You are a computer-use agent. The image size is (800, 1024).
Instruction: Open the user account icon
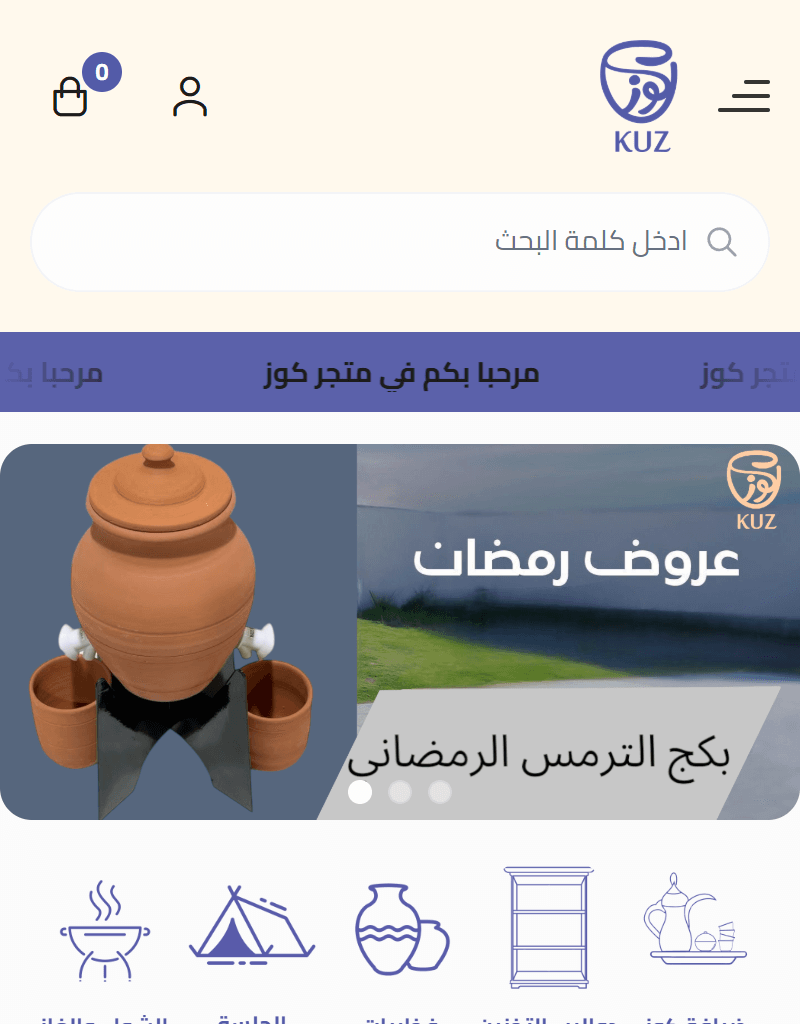(x=189, y=97)
